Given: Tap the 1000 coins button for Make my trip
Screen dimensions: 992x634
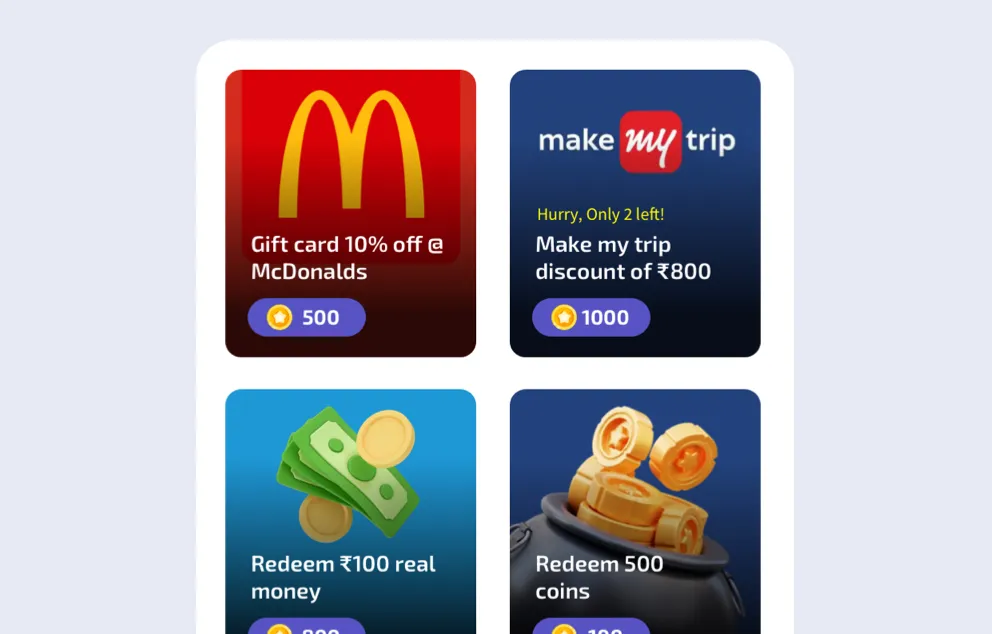Looking at the screenshot, I should [x=591, y=318].
